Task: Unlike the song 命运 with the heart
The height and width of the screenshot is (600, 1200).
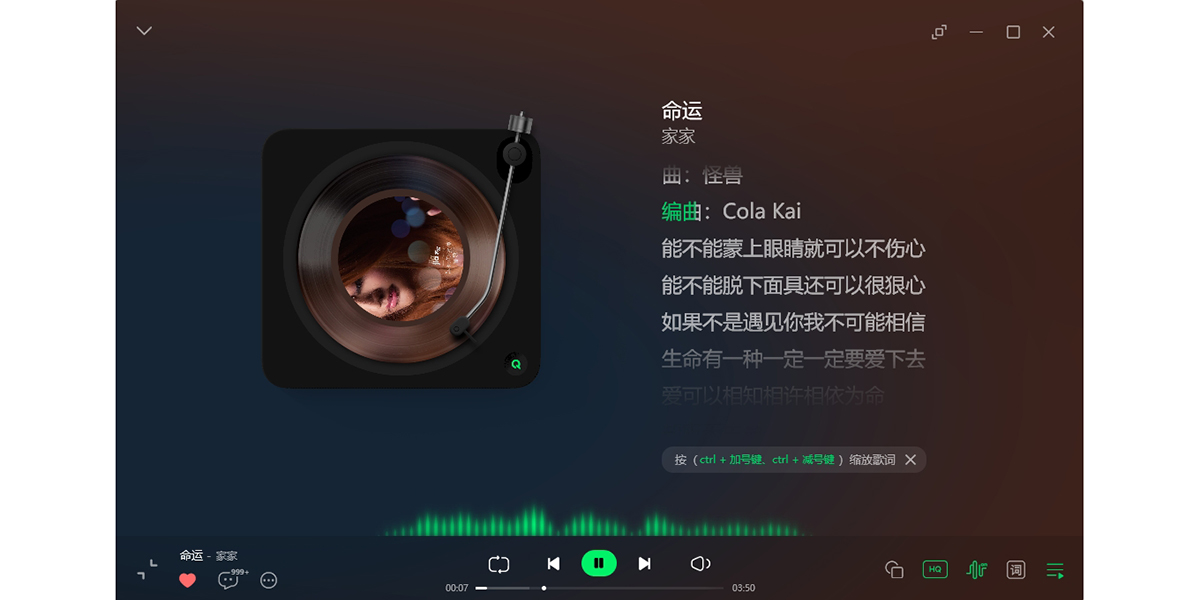Action: tap(187, 580)
